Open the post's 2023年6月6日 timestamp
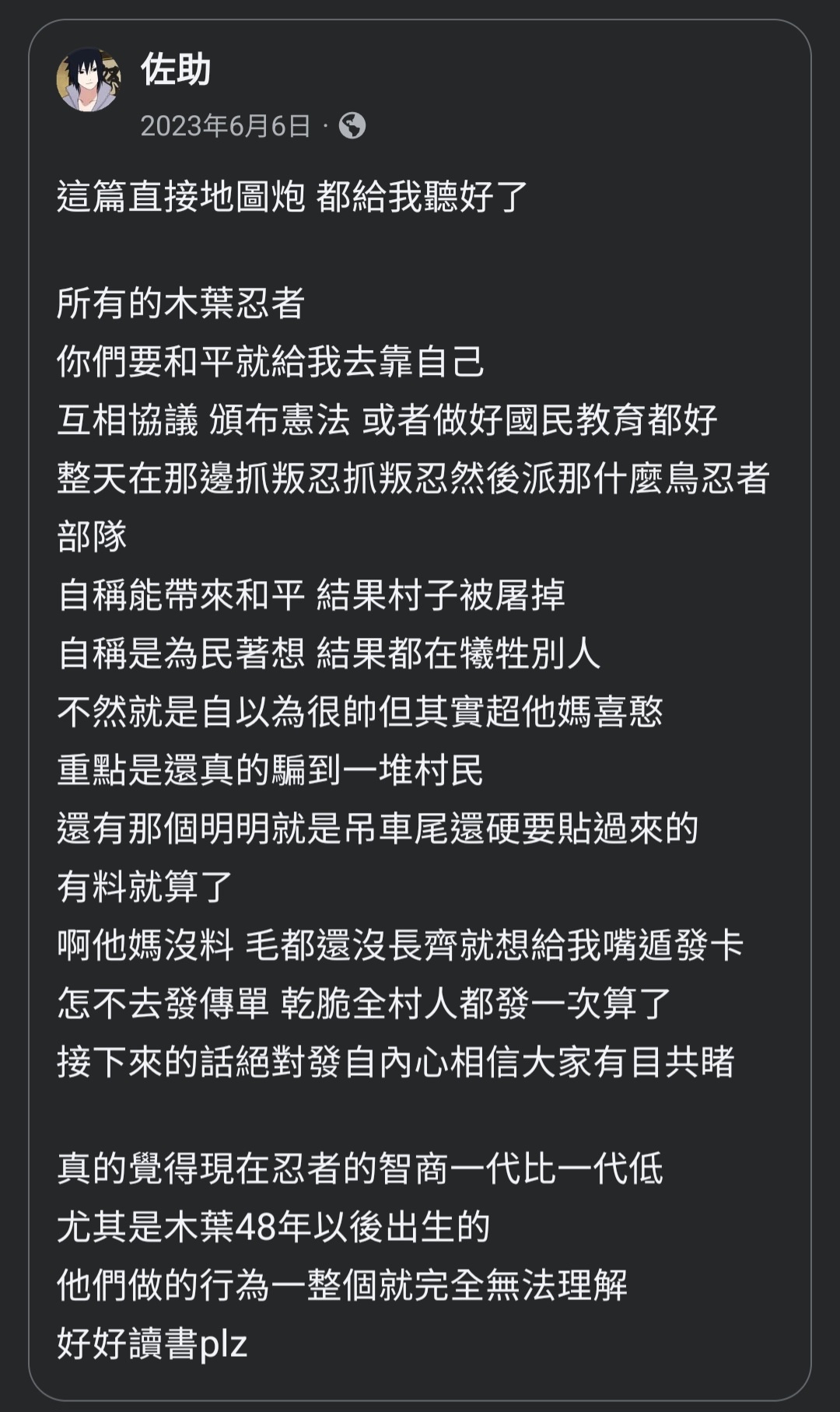The width and height of the screenshot is (840, 1412). click(x=226, y=126)
